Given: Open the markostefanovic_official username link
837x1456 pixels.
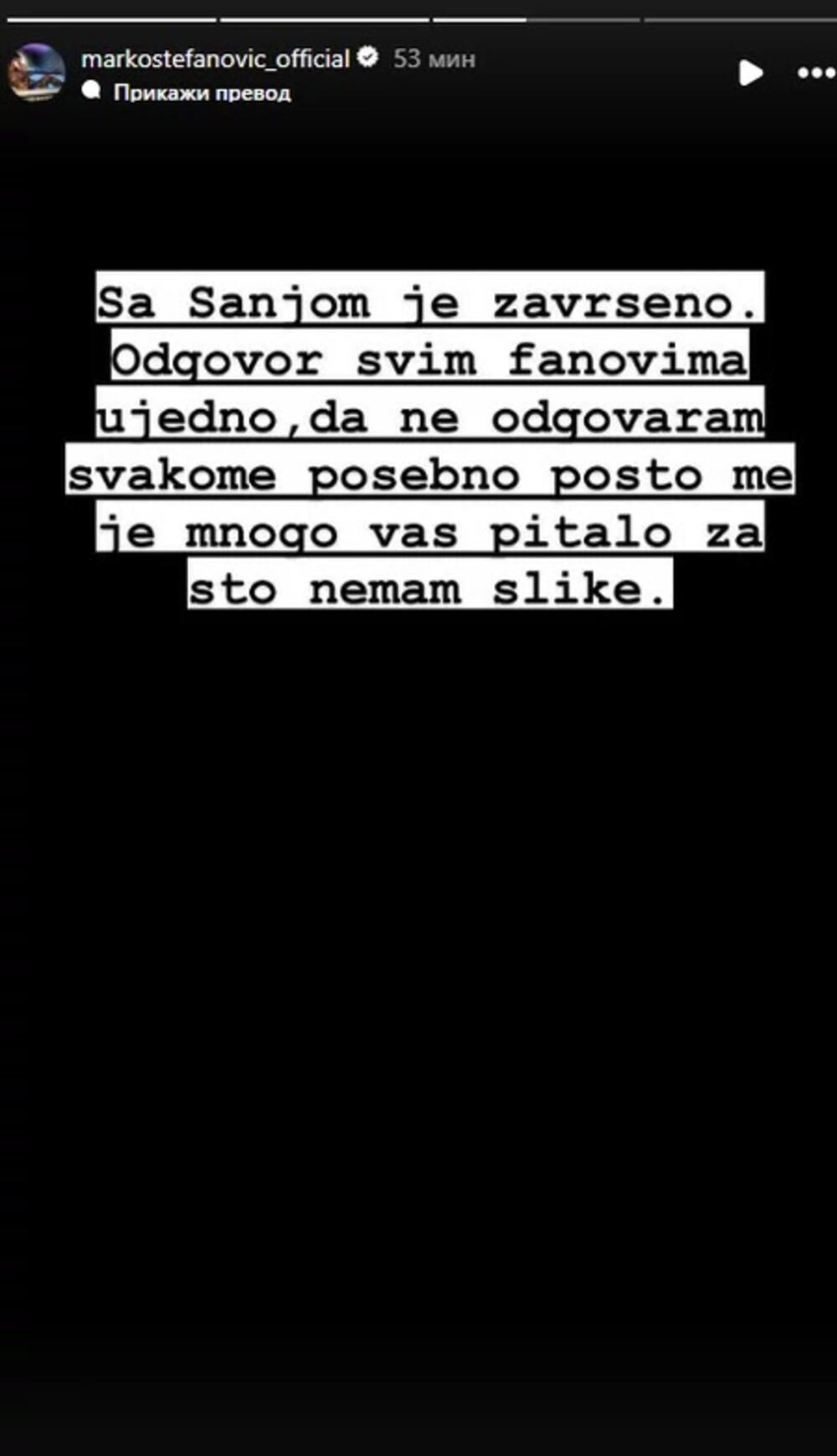Looking at the screenshot, I should click(215, 59).
